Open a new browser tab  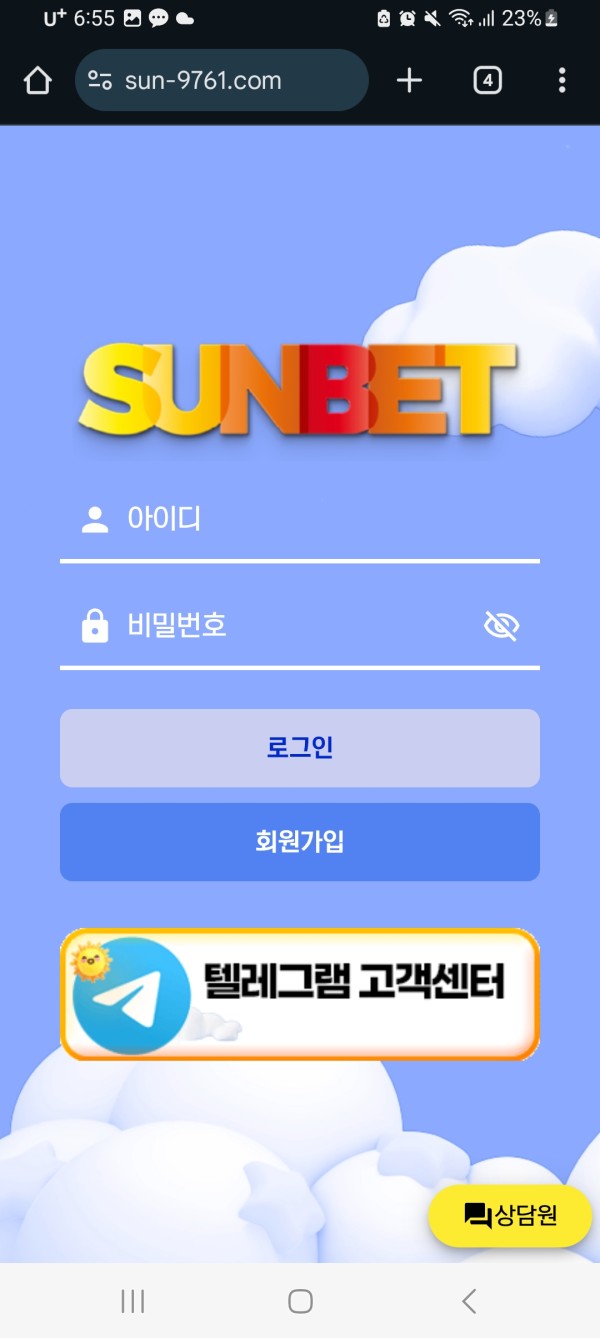click(x=409, y=81)
